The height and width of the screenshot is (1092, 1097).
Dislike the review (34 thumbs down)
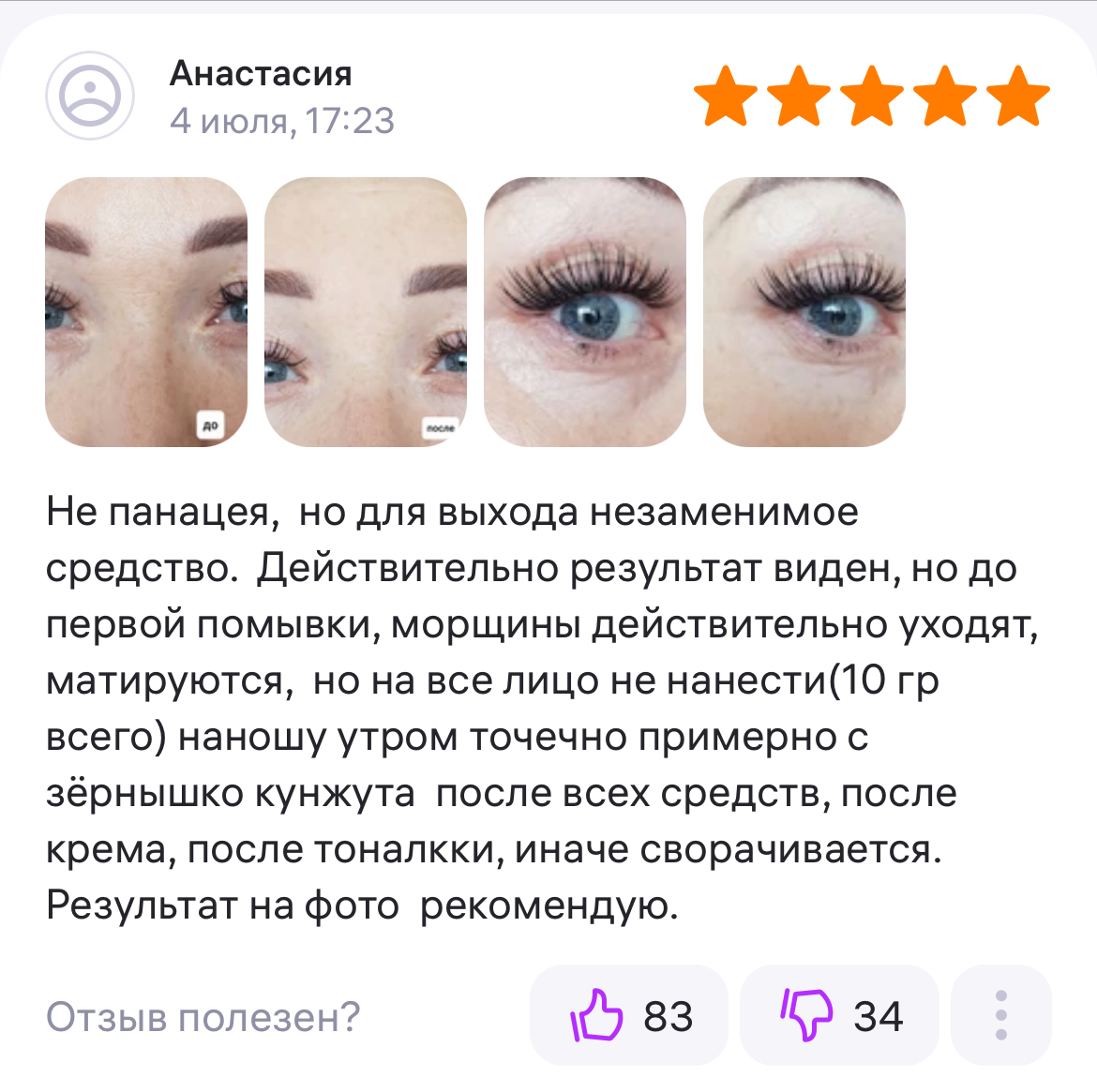[839, 1015]
